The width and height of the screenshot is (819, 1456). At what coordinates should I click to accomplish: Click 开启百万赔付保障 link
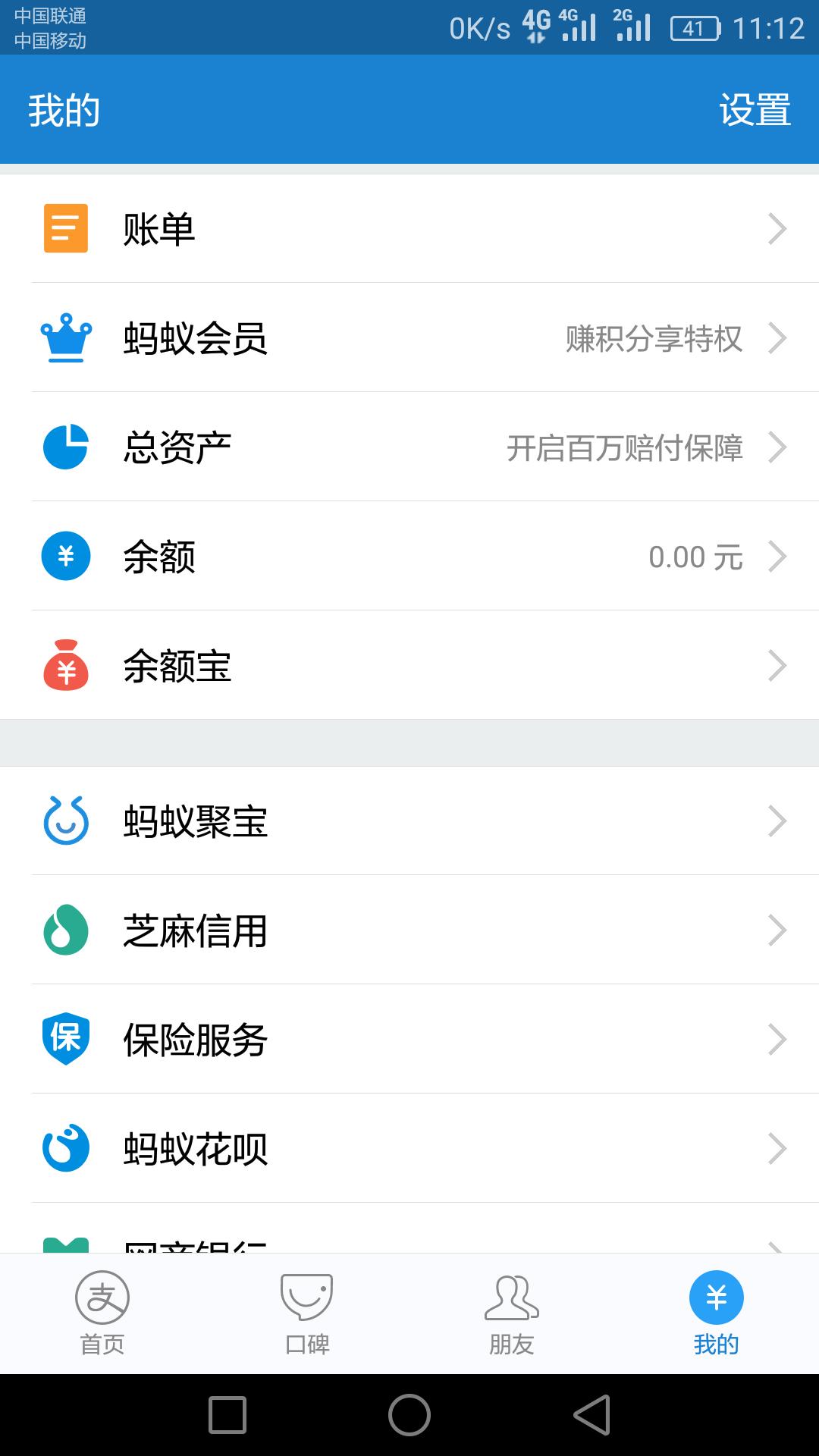click(x=626, y=448)
